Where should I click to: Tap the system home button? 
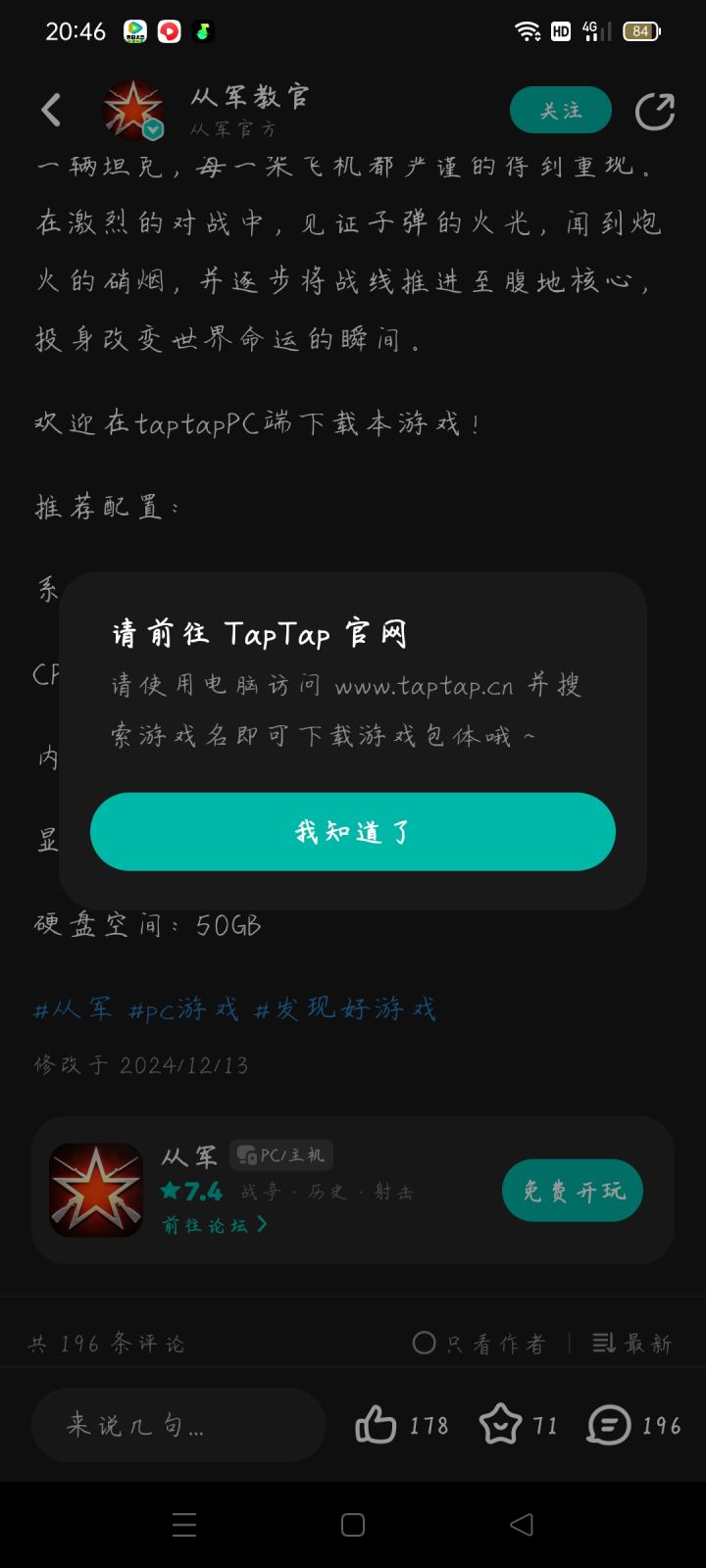click(x=353, y=1525)
